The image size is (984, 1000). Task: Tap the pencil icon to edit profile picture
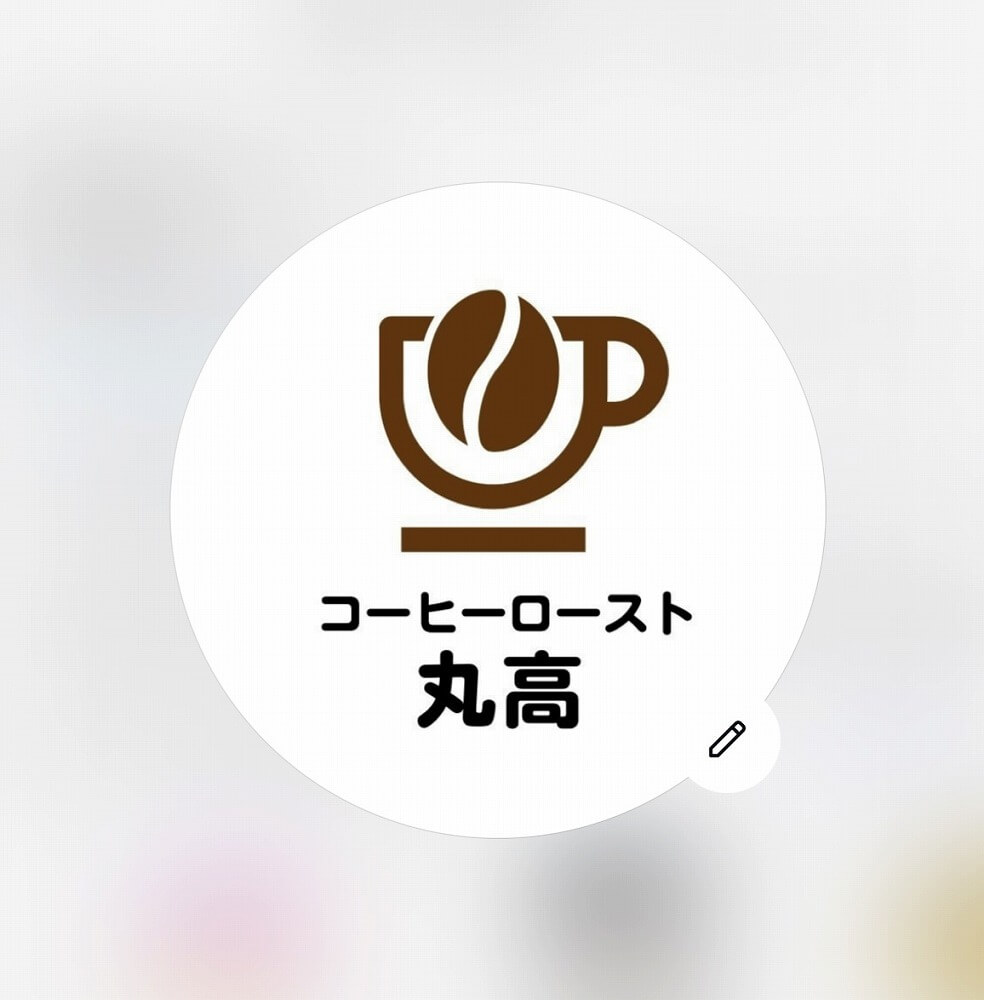click(728, 740)
